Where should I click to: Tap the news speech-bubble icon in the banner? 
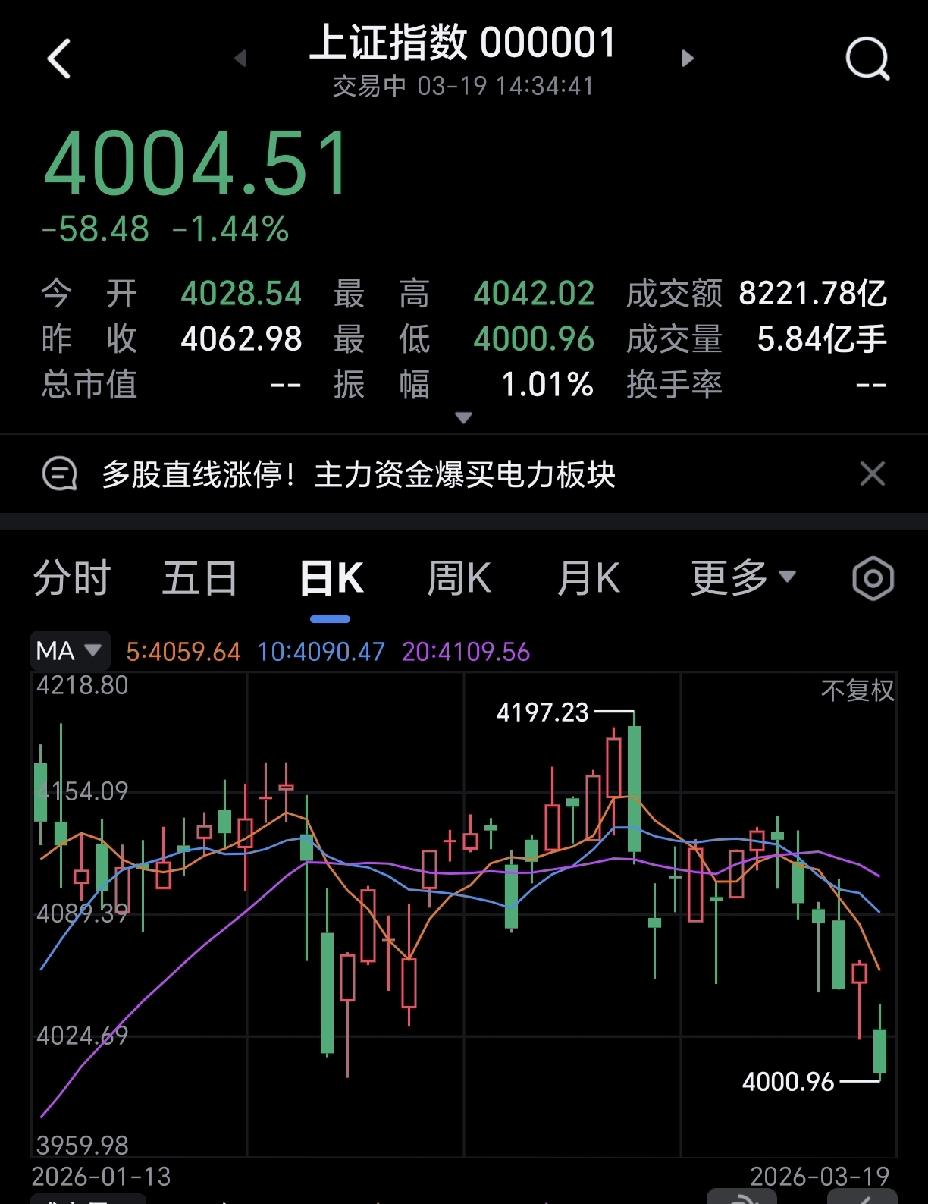[60, 474]
